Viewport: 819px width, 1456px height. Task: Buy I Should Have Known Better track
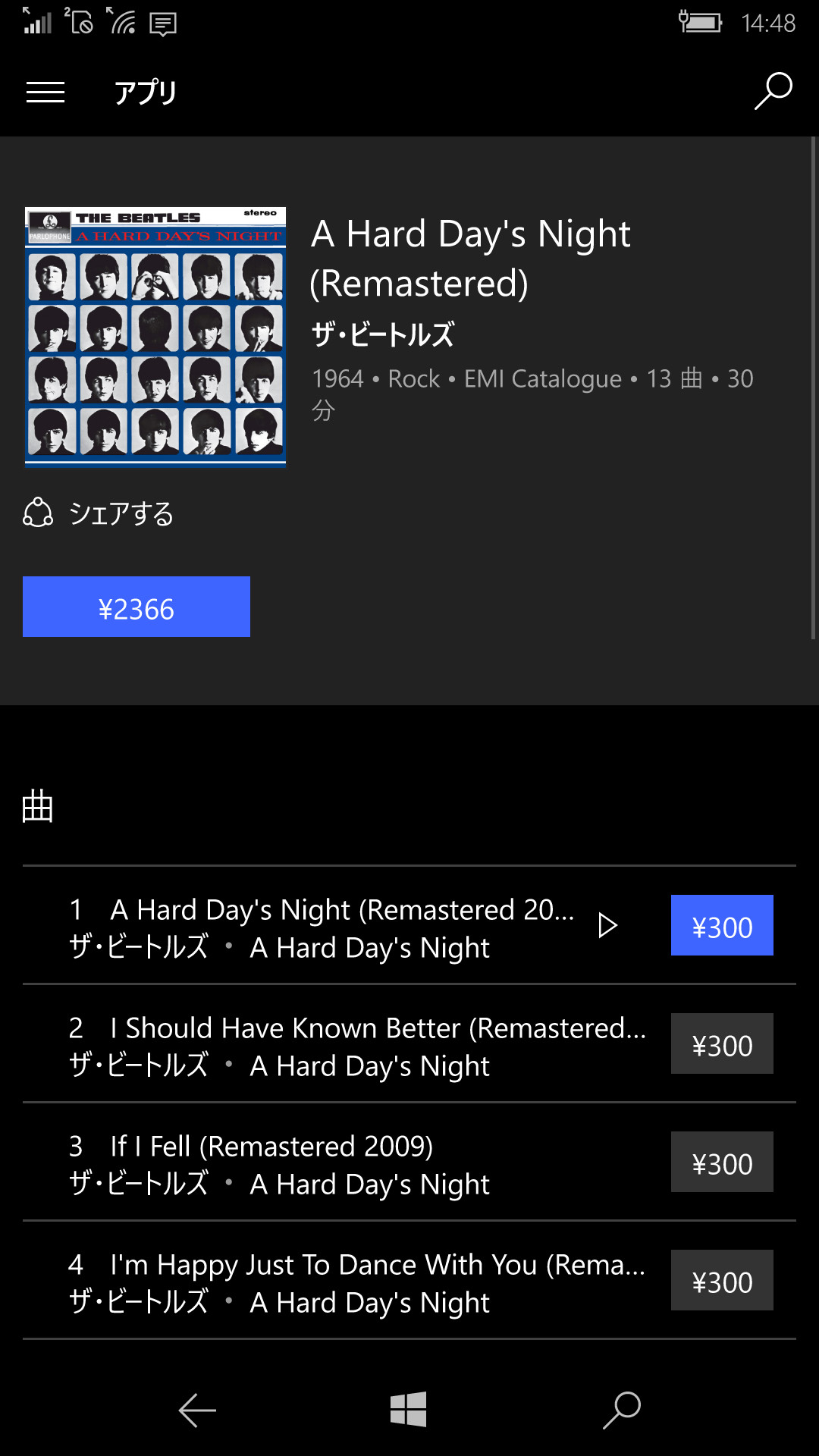(x=721, y=1044)
